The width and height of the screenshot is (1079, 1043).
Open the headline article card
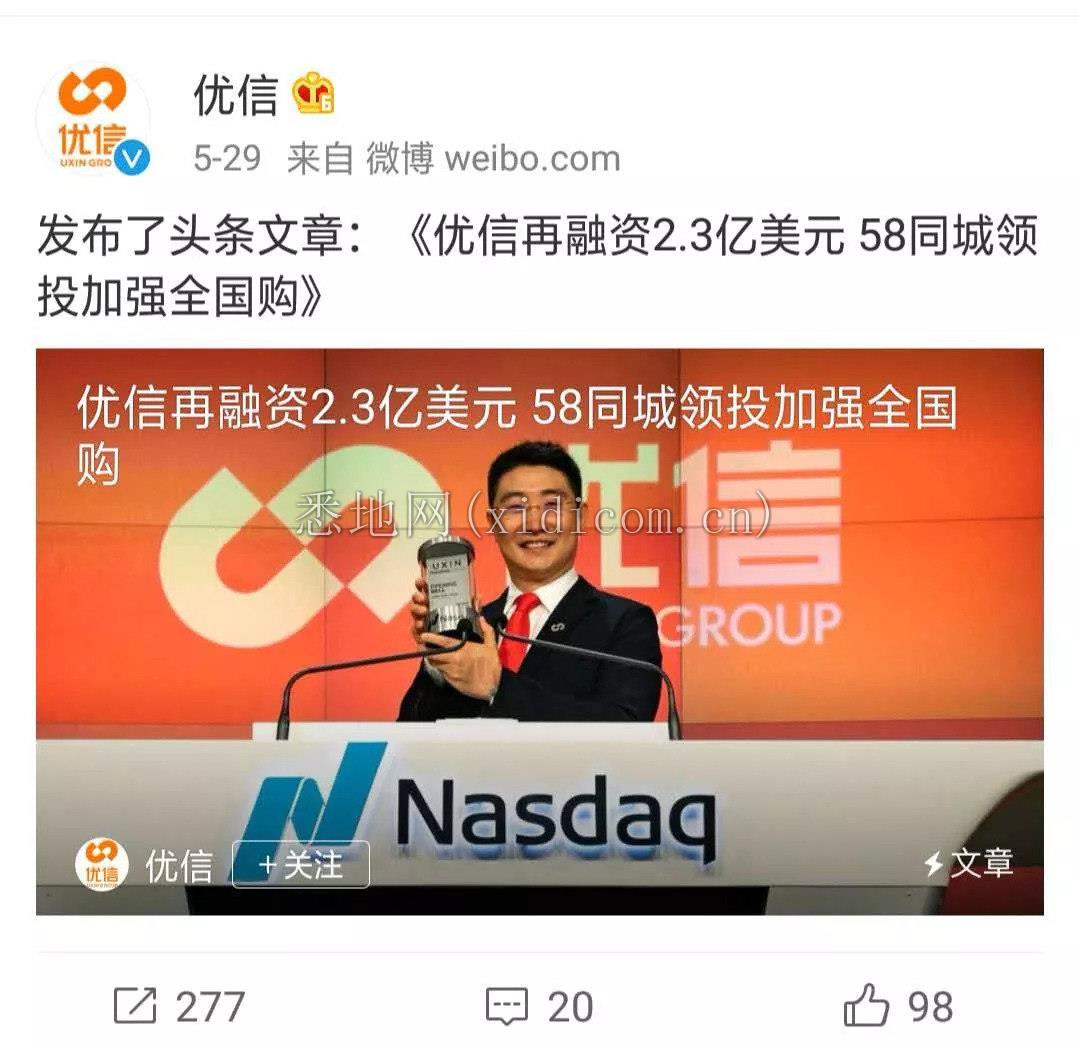[x=539, y=630]
